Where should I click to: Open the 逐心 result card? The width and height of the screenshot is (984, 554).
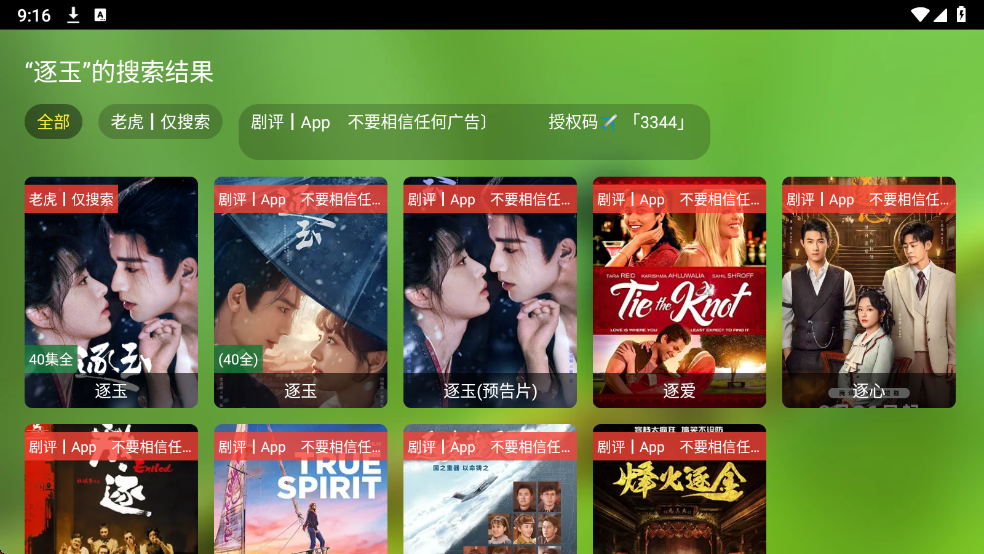pyautogui.click(x=868, y=292)
